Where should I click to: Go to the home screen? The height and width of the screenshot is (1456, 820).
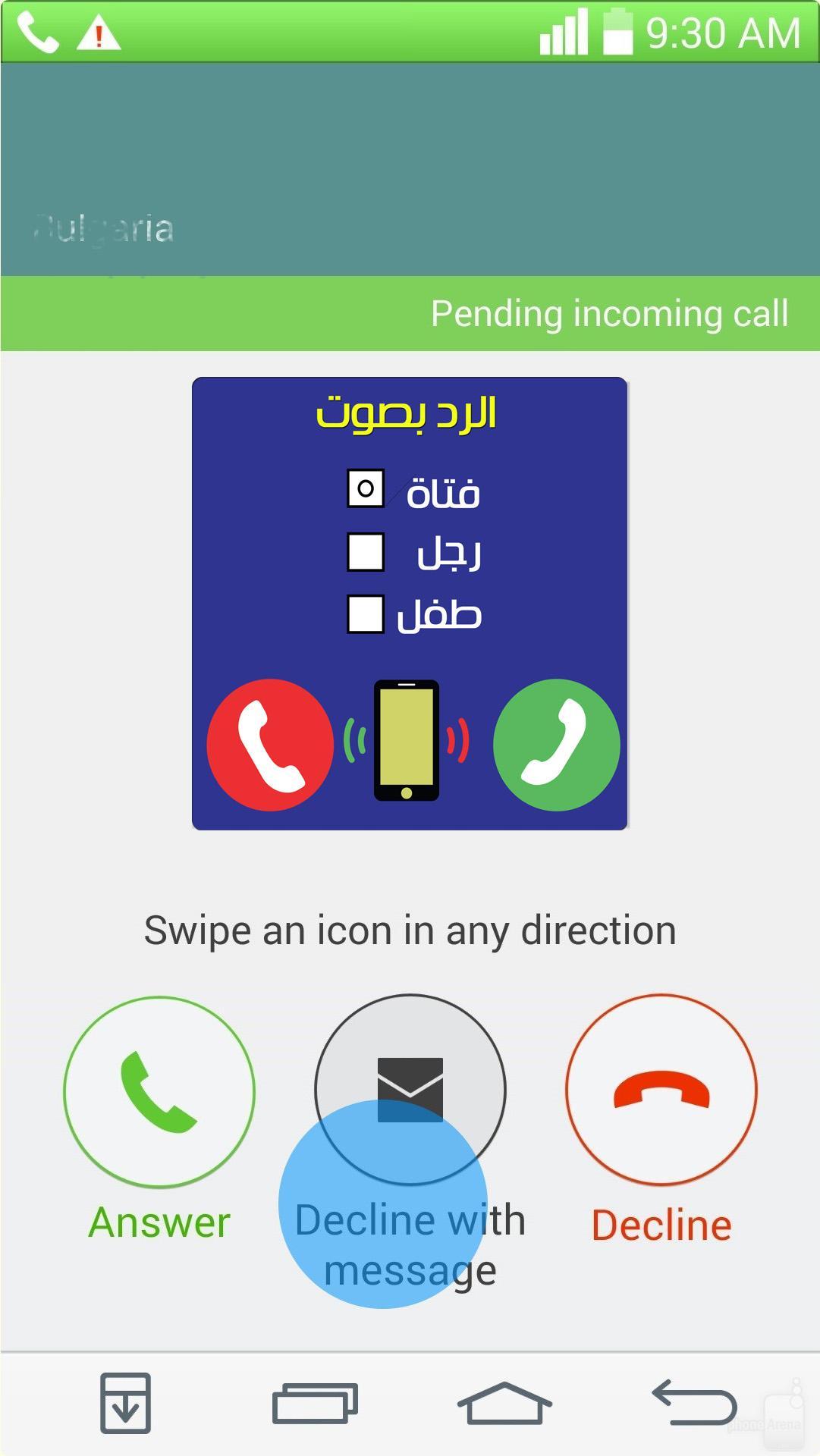504,1403
